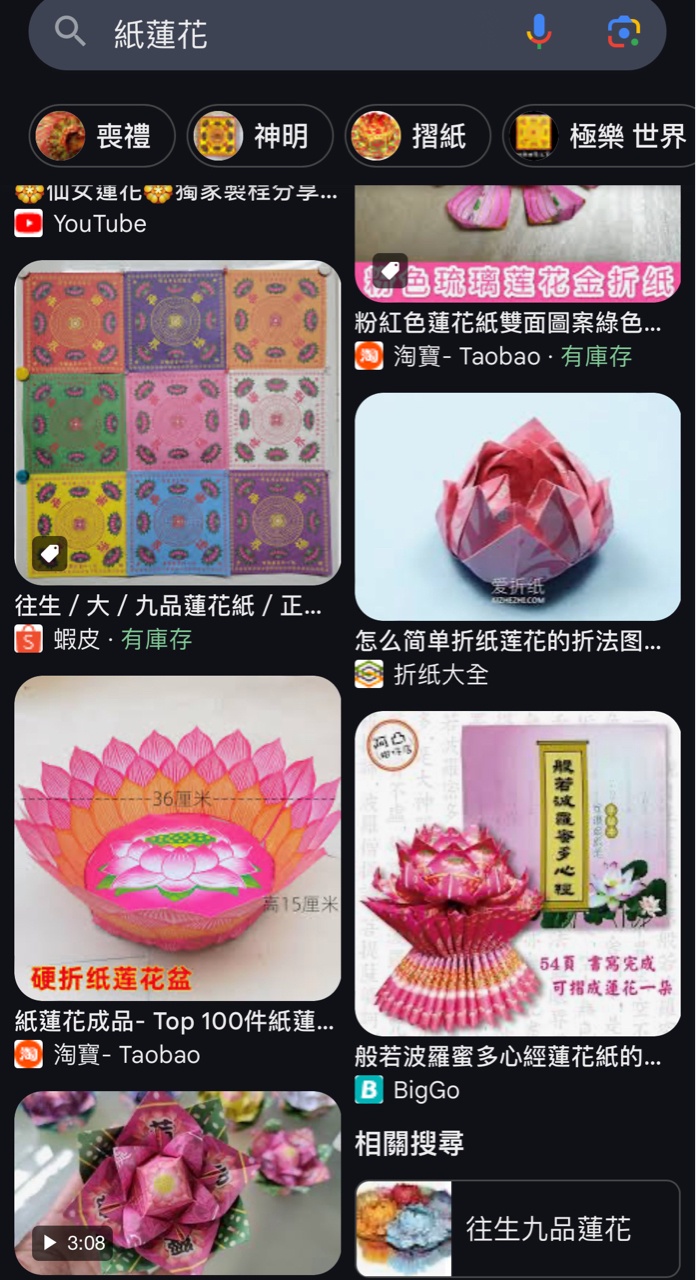Start voice search with the microphone icon
Viewport: 696px width, 1280px height.
click(x=539, y=33)
